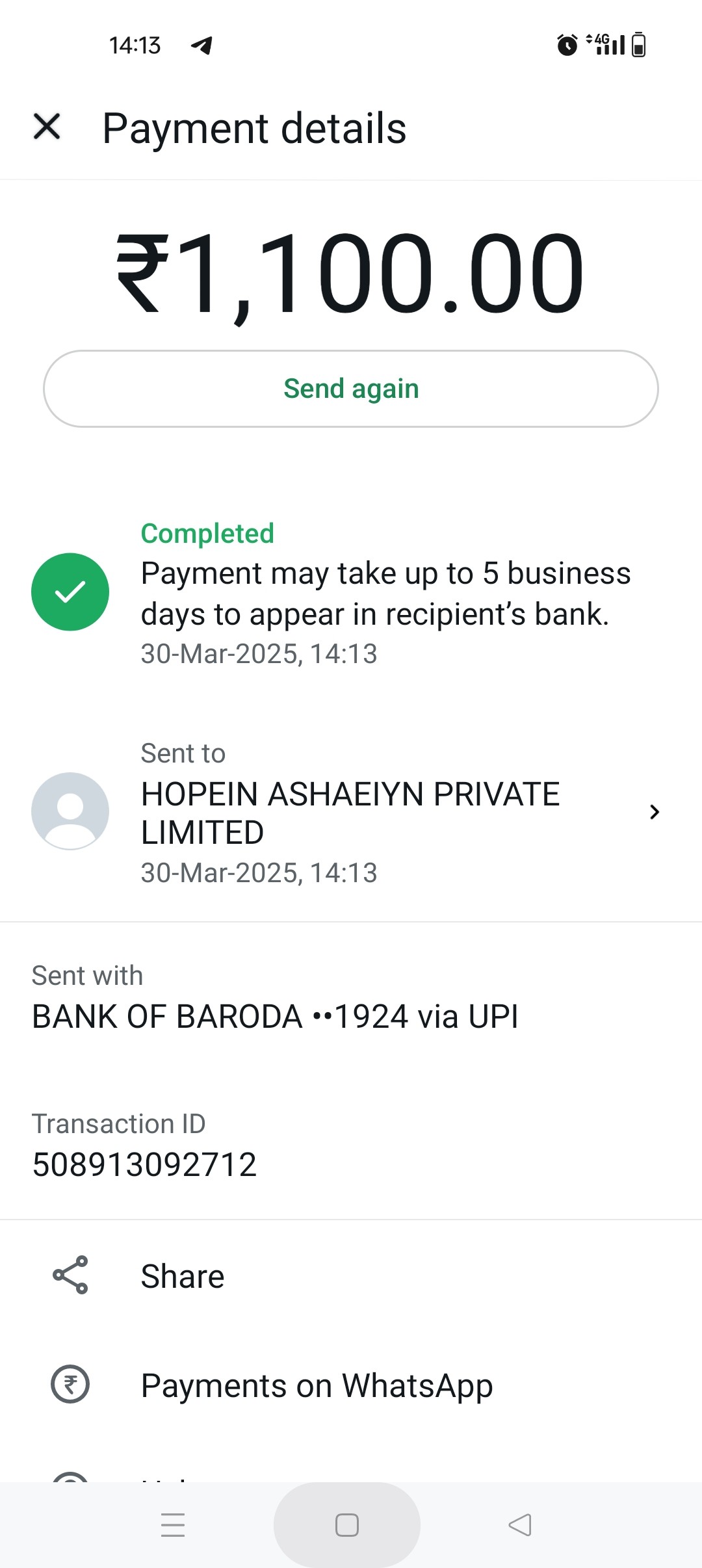Share this payment receipt
702x1568 pixels.
[351, 1275]
